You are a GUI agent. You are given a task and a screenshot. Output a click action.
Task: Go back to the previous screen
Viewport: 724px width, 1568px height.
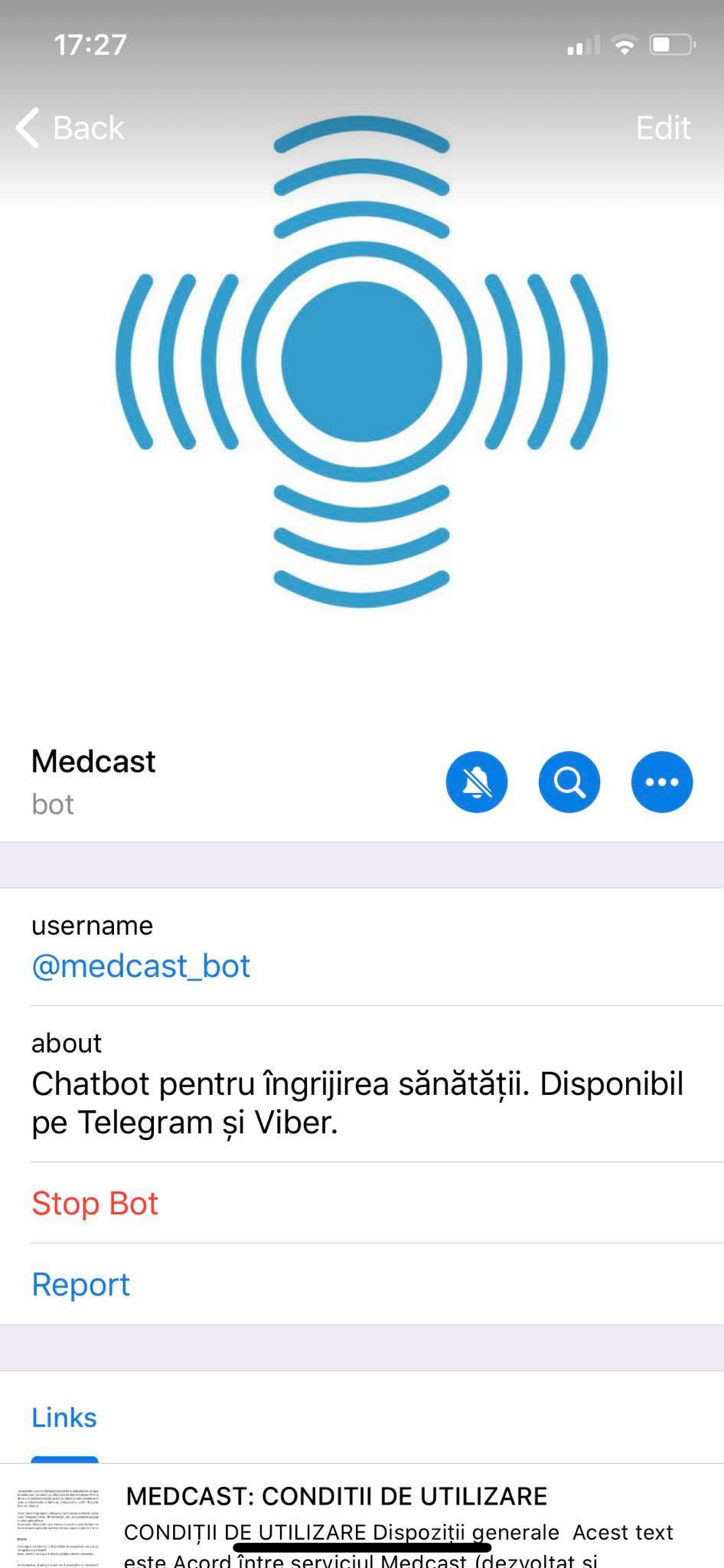tap(70, 127)
